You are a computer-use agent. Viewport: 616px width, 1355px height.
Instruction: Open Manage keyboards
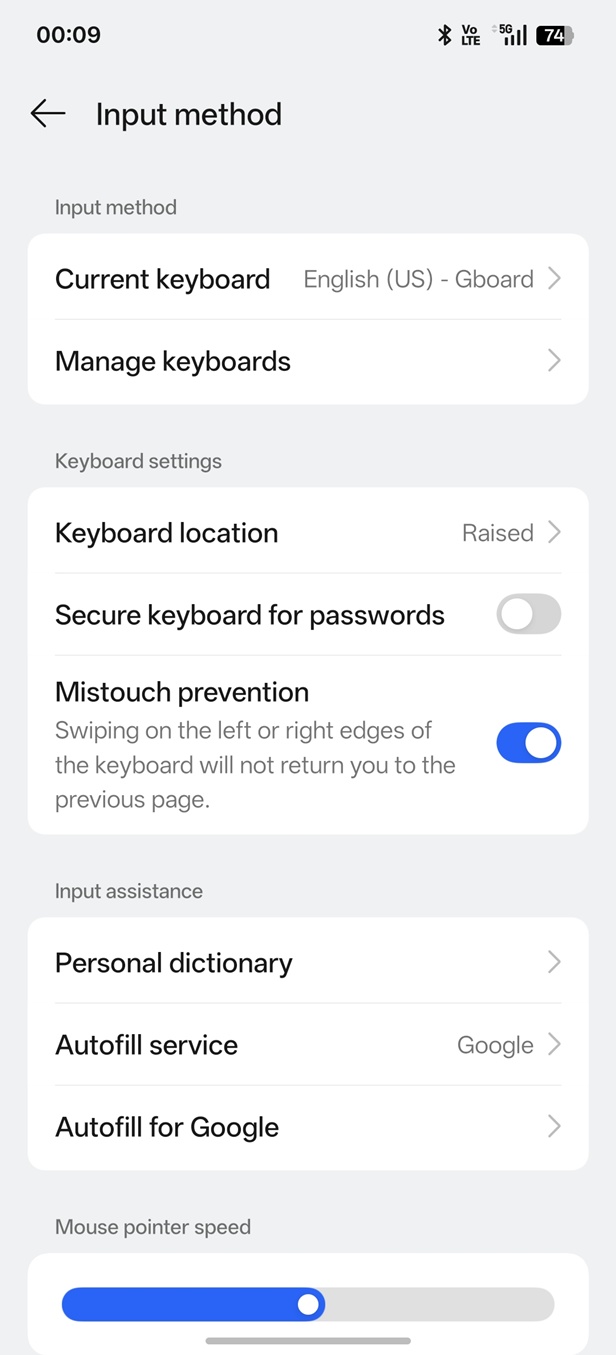coord(307,361)
